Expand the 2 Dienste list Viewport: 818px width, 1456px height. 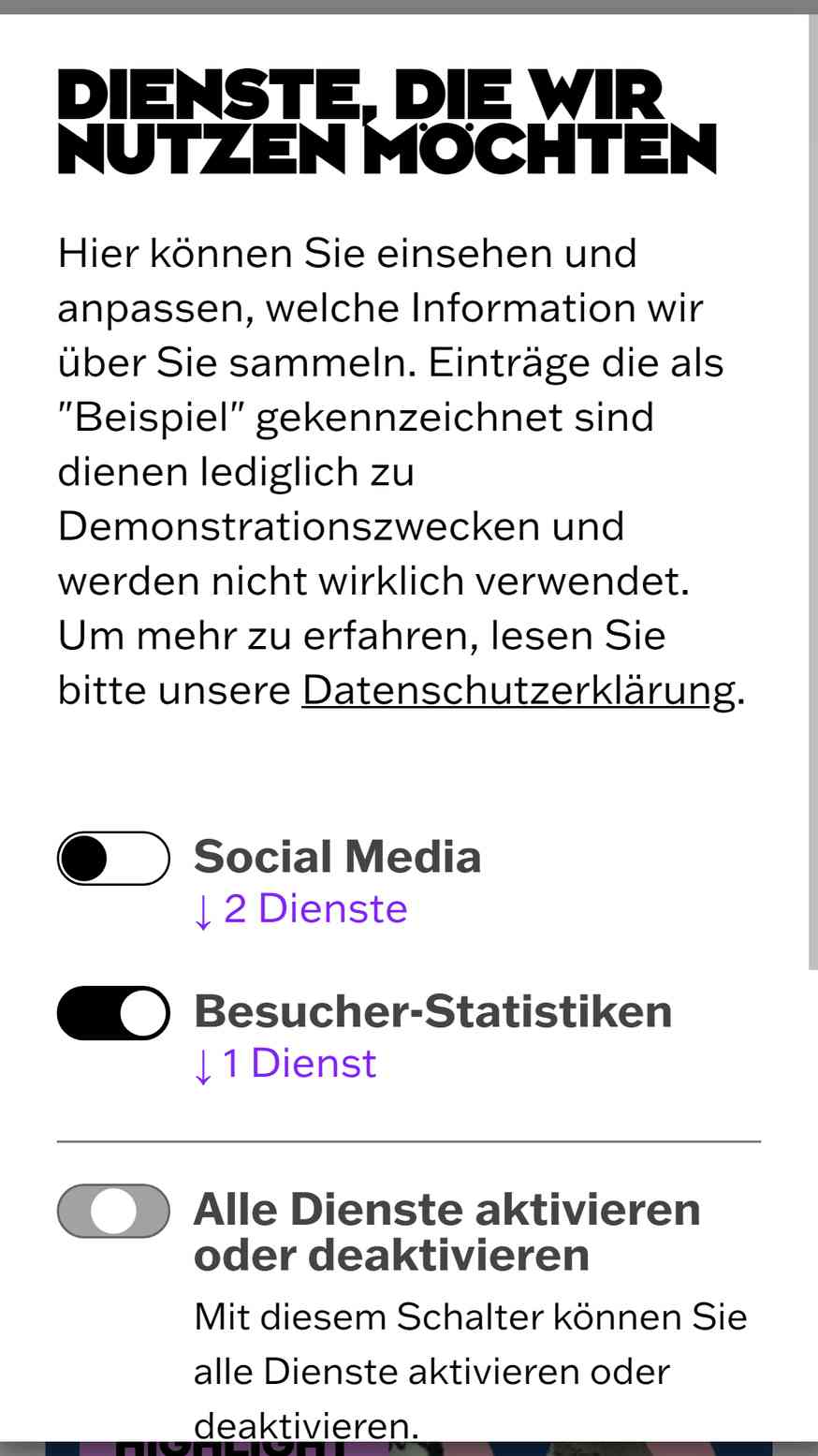[300, 909]
